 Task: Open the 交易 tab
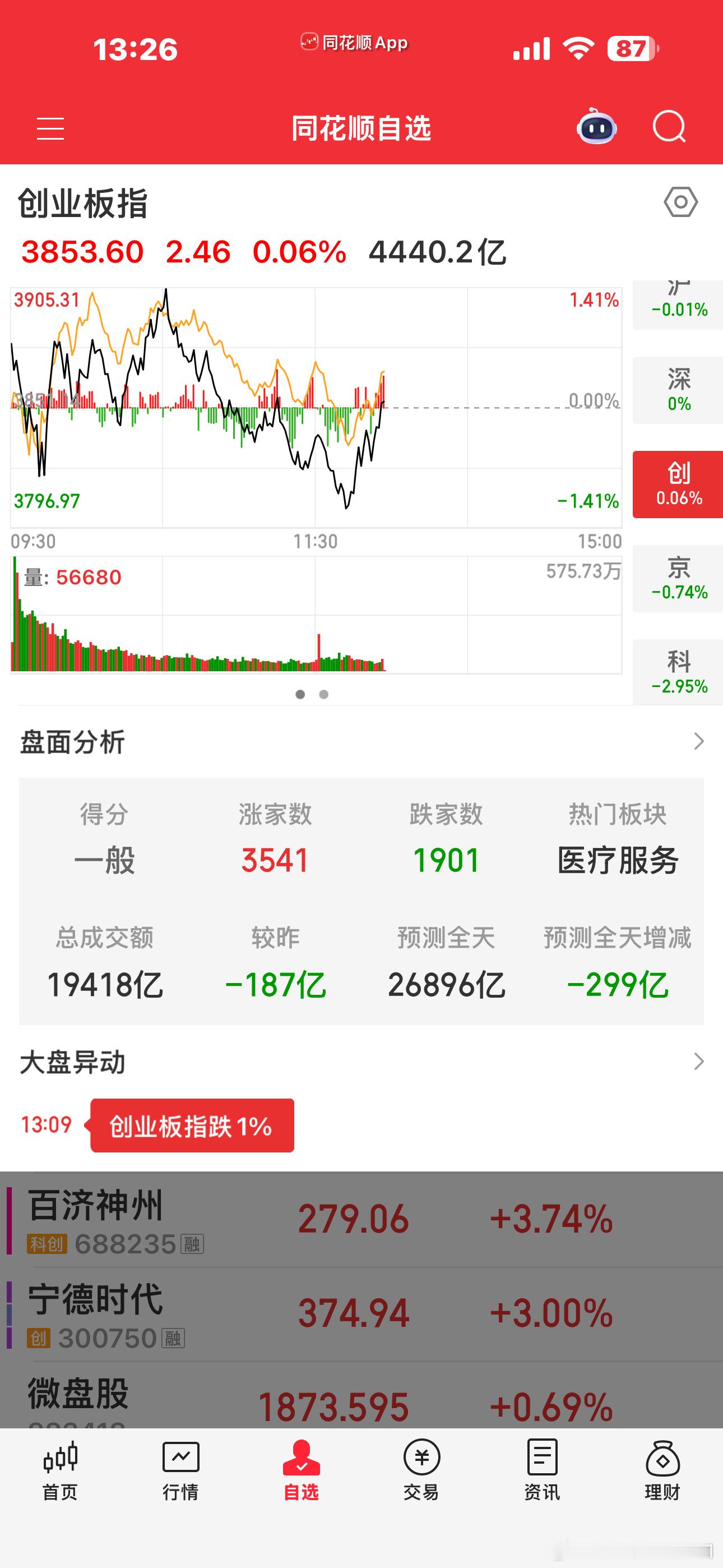[421, 1470]
